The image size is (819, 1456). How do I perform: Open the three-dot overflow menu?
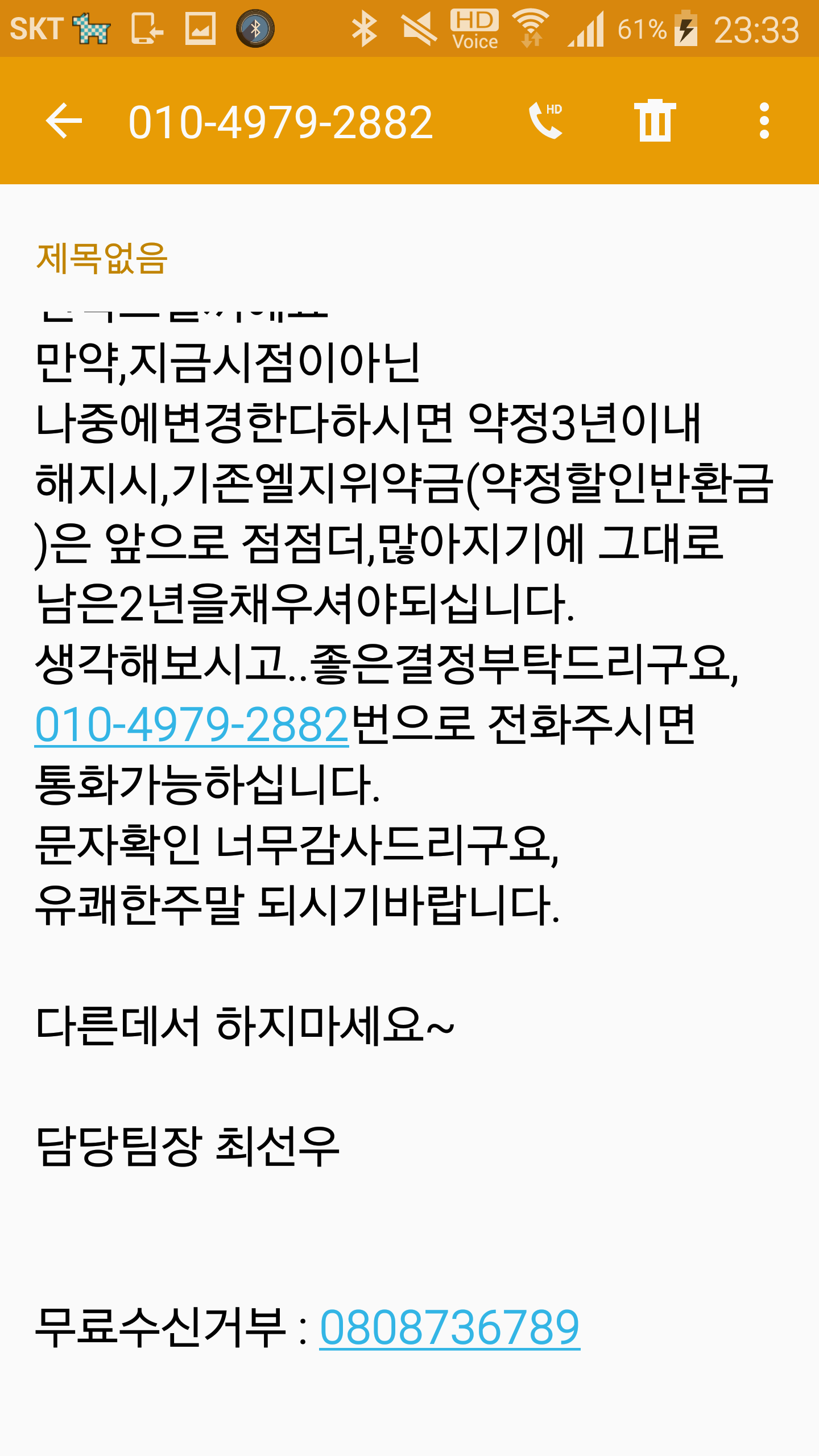click(764, 121)
